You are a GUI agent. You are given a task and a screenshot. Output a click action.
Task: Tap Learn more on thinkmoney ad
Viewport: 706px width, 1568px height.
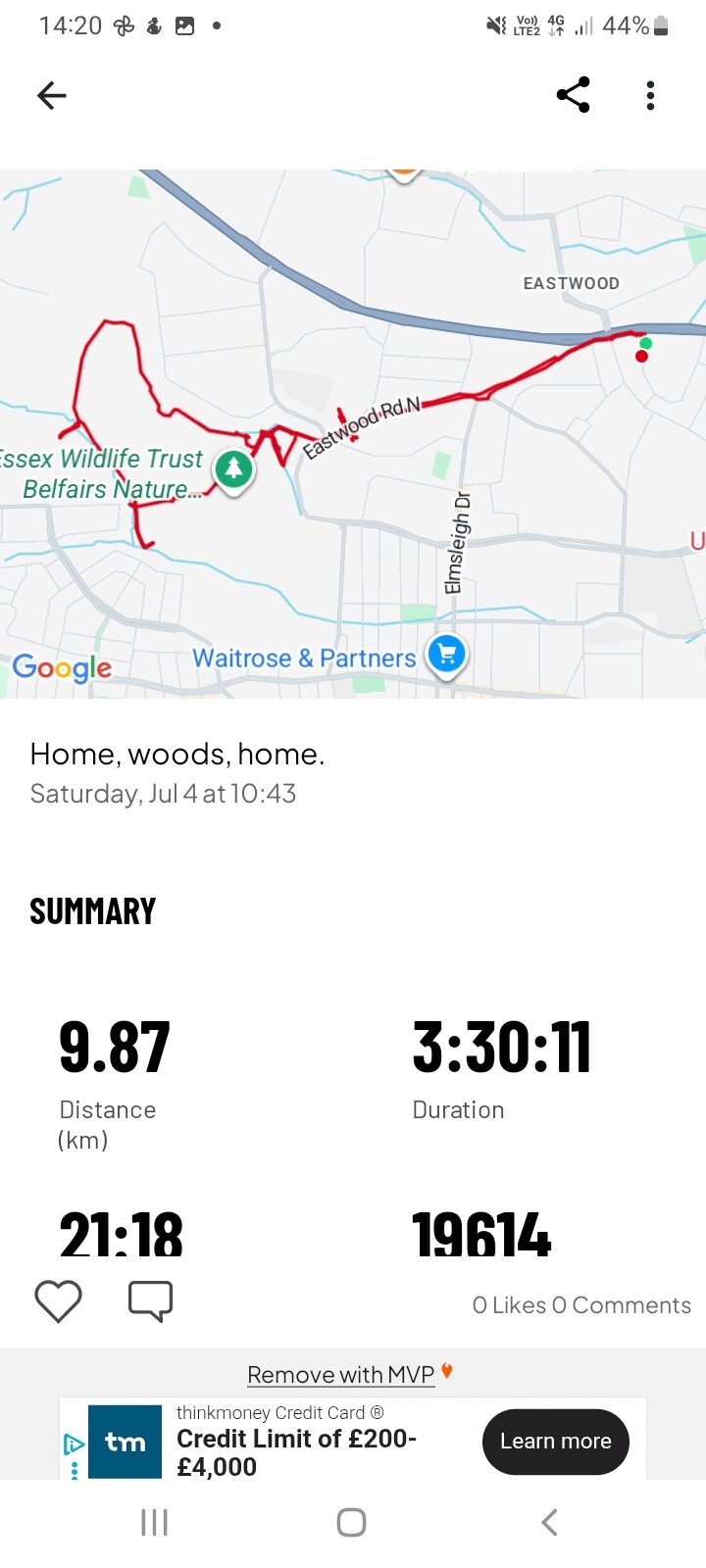pos(555,1442)
